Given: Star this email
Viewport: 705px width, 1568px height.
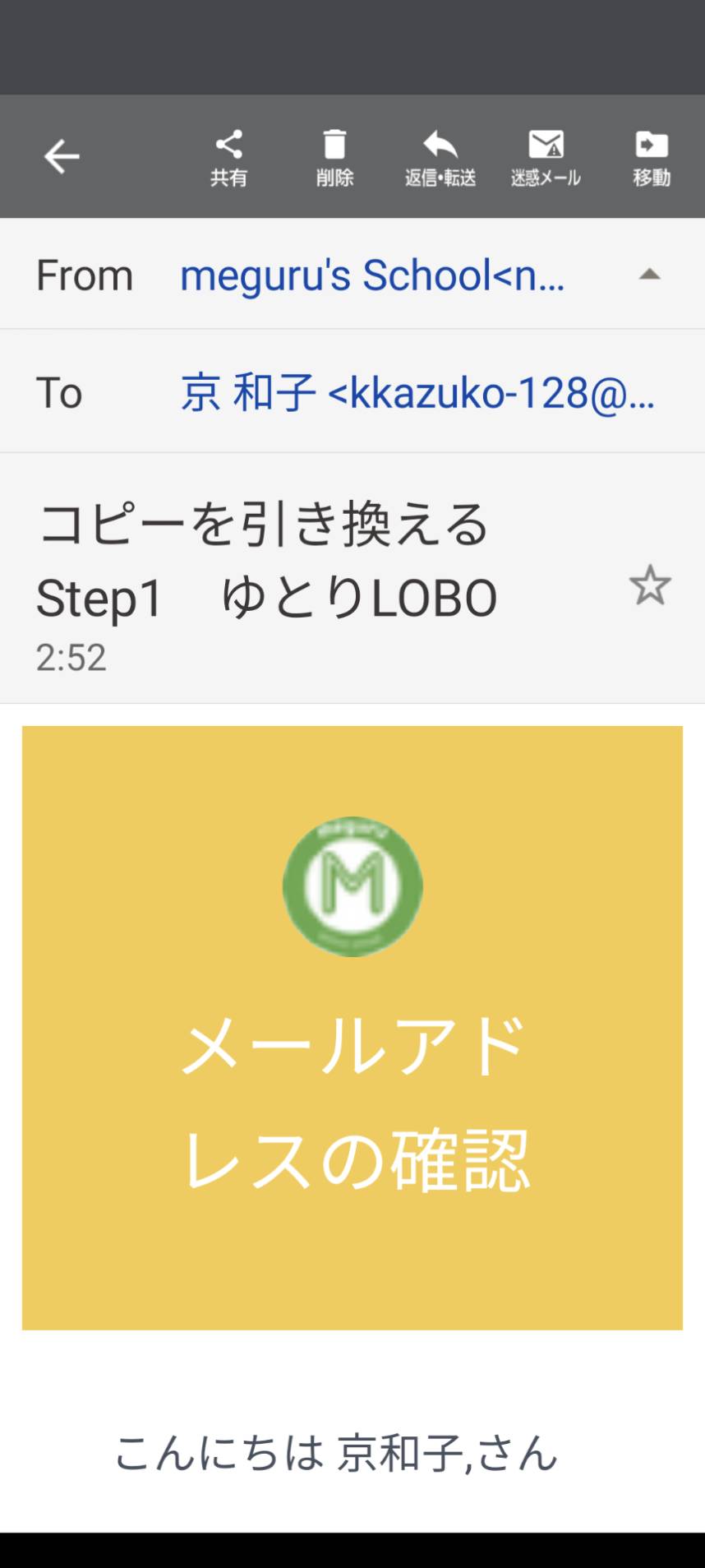Looking at the screenshot, I should [650, 585].
